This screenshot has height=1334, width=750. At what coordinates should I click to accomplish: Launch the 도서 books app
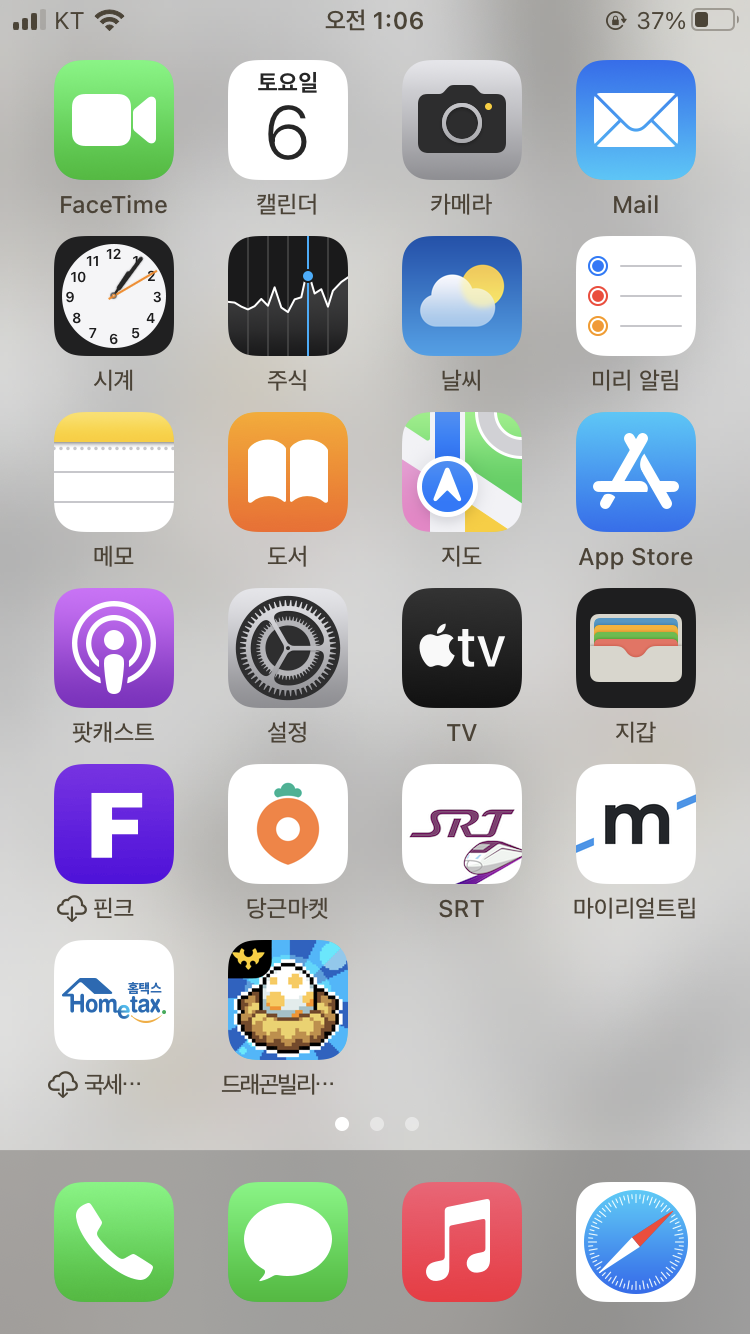click(x=288, y=472)
